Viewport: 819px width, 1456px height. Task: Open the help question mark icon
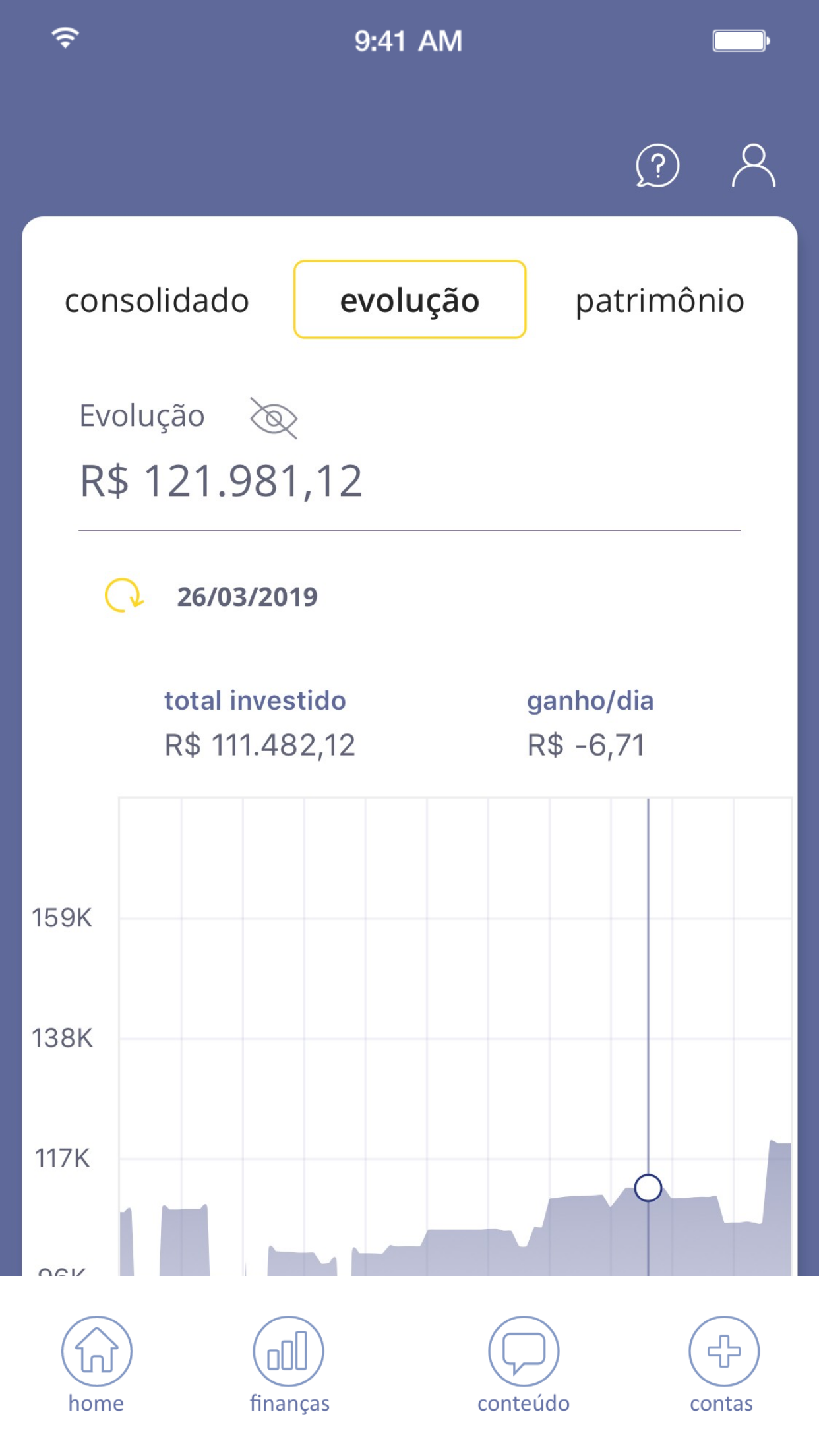pyautogui.click(x=657, y=166)
